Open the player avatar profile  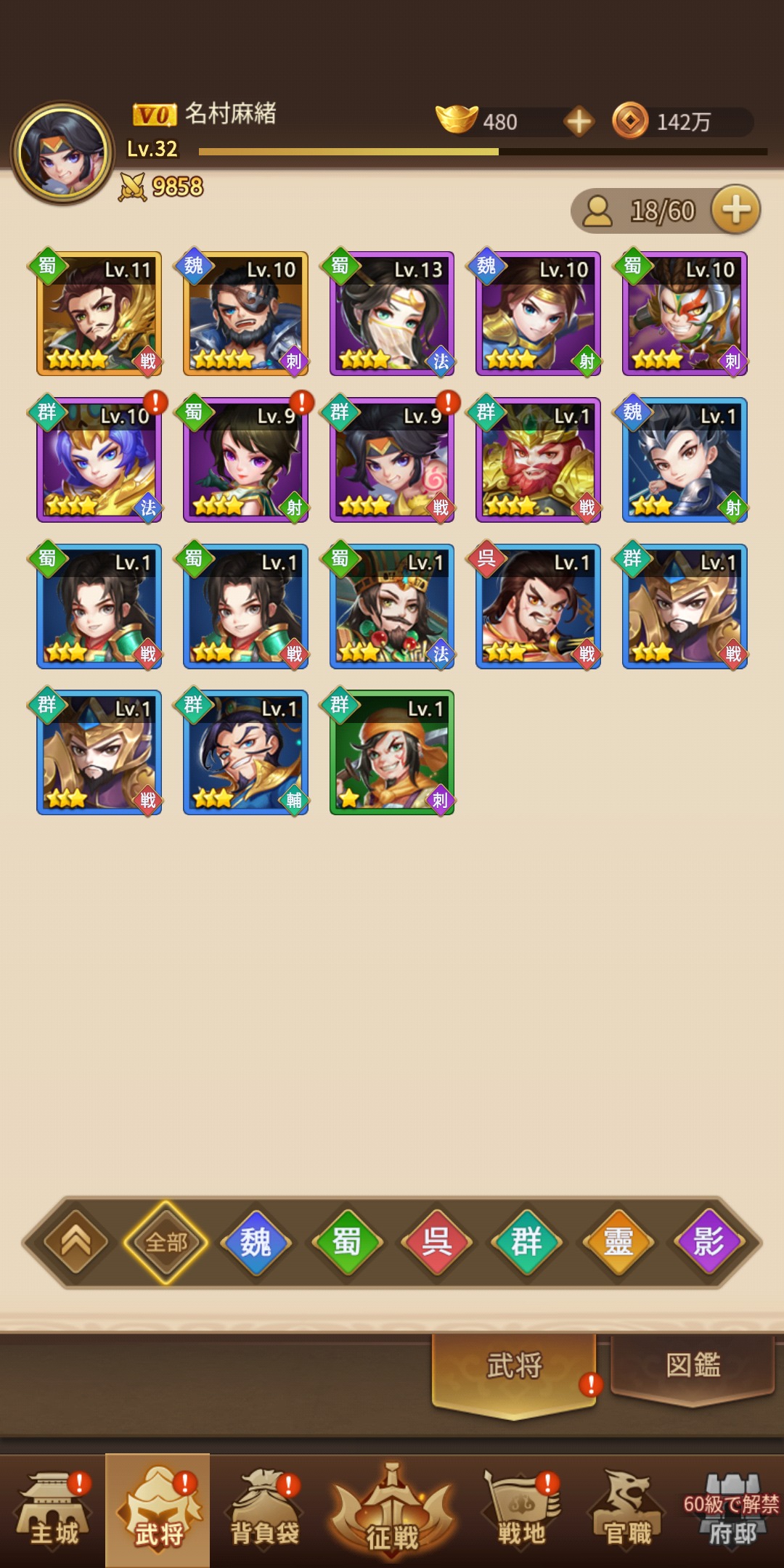(x=64, y=153)
